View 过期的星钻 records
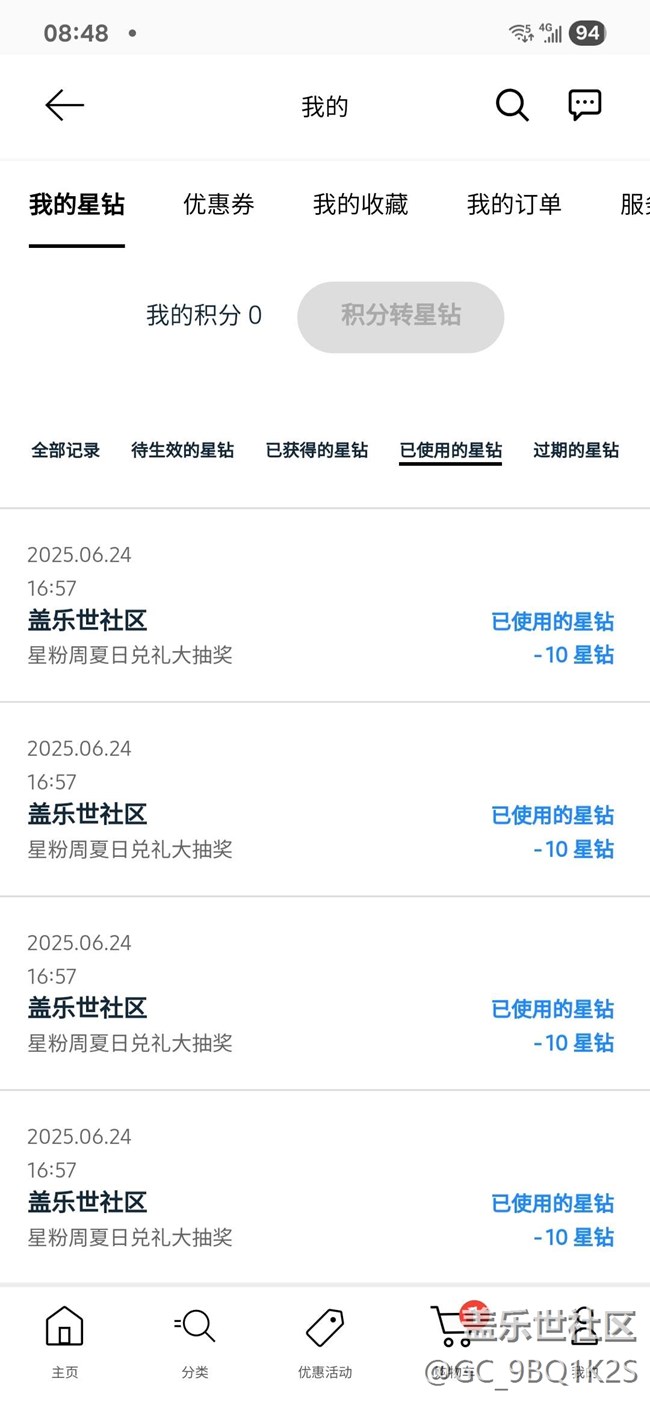This screenshot has height=1408, width=650. [x=576, y=451]
